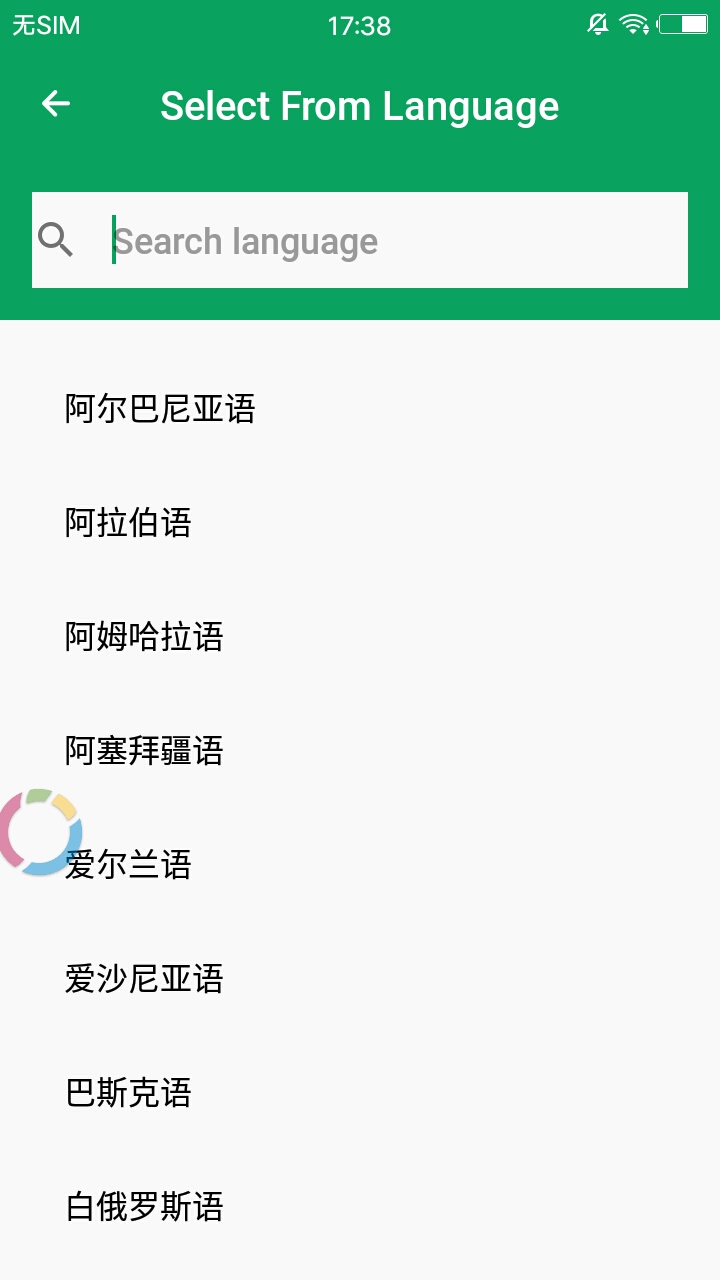The width and height of the screenshot is (720, 1280).
Task: Choose 阿塞拜疆语 from the options
Action: [144, 751]
